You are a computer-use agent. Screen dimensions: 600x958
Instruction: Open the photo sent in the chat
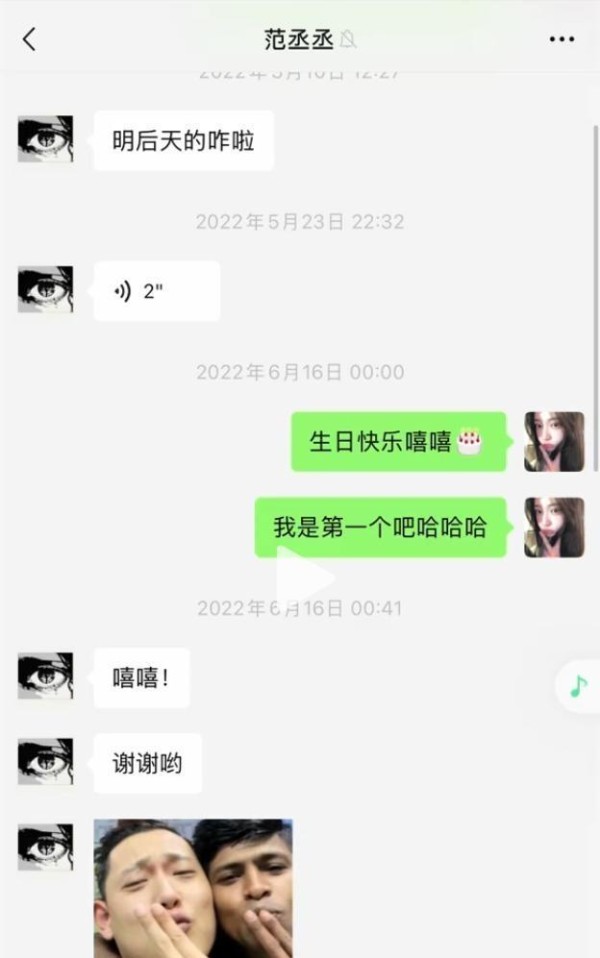(193, 887)
